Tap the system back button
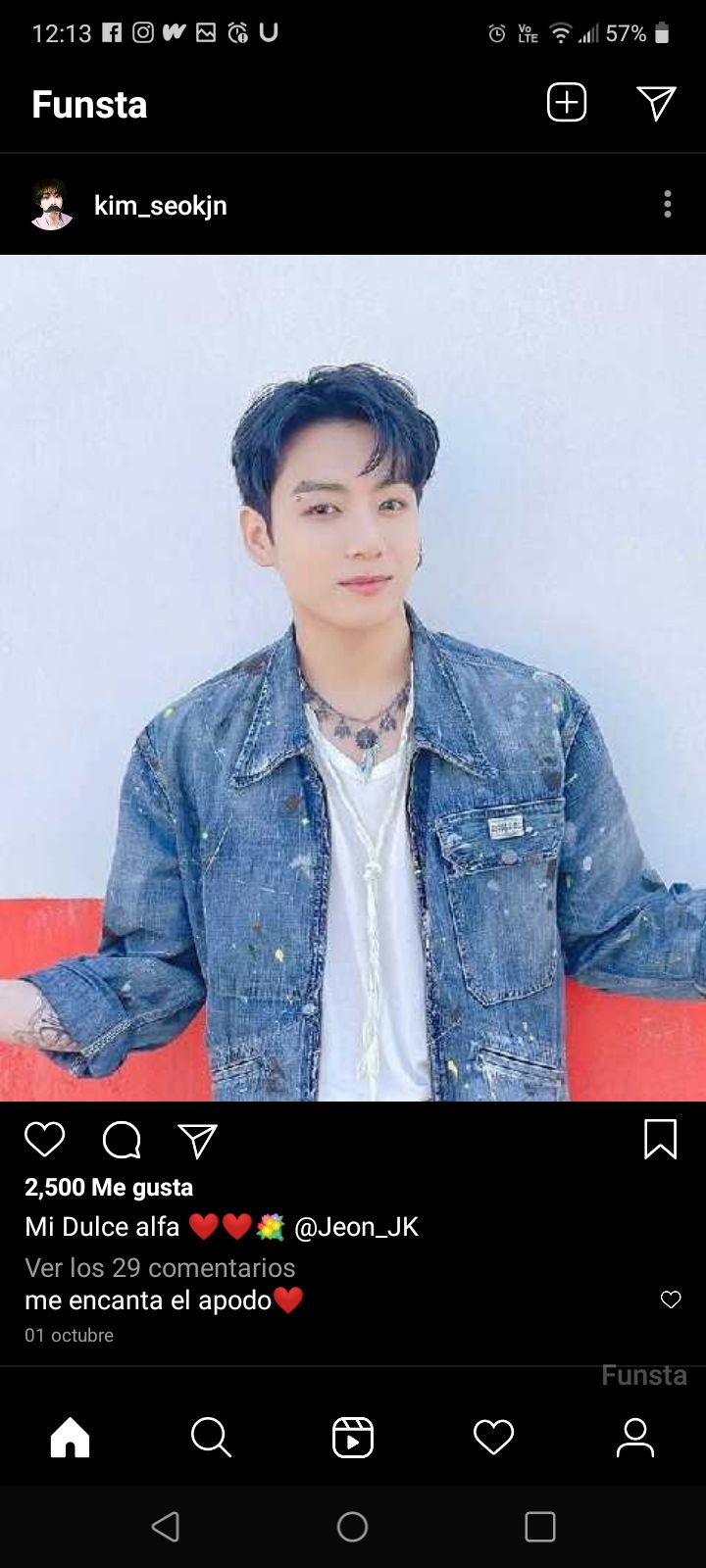Viewport: 706px width, 1568px height. pos(166,1526)
